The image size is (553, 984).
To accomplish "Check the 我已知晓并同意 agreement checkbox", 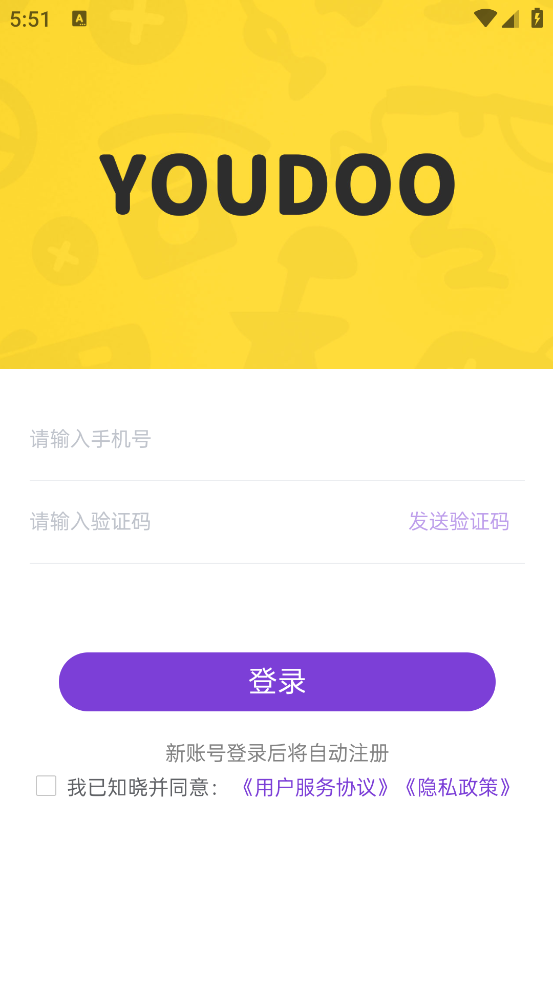I will click(x=46, y=786).
